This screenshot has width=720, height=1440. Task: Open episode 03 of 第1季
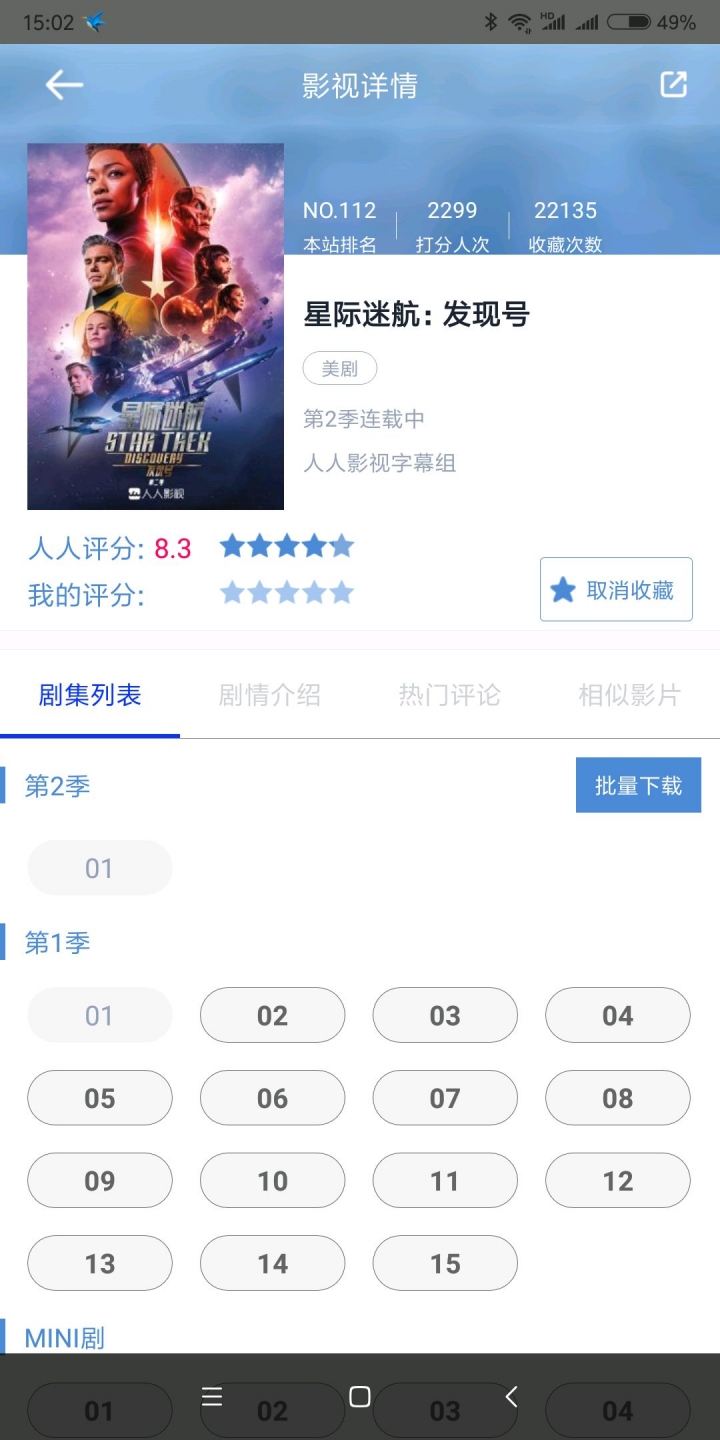click(445, 1016)
